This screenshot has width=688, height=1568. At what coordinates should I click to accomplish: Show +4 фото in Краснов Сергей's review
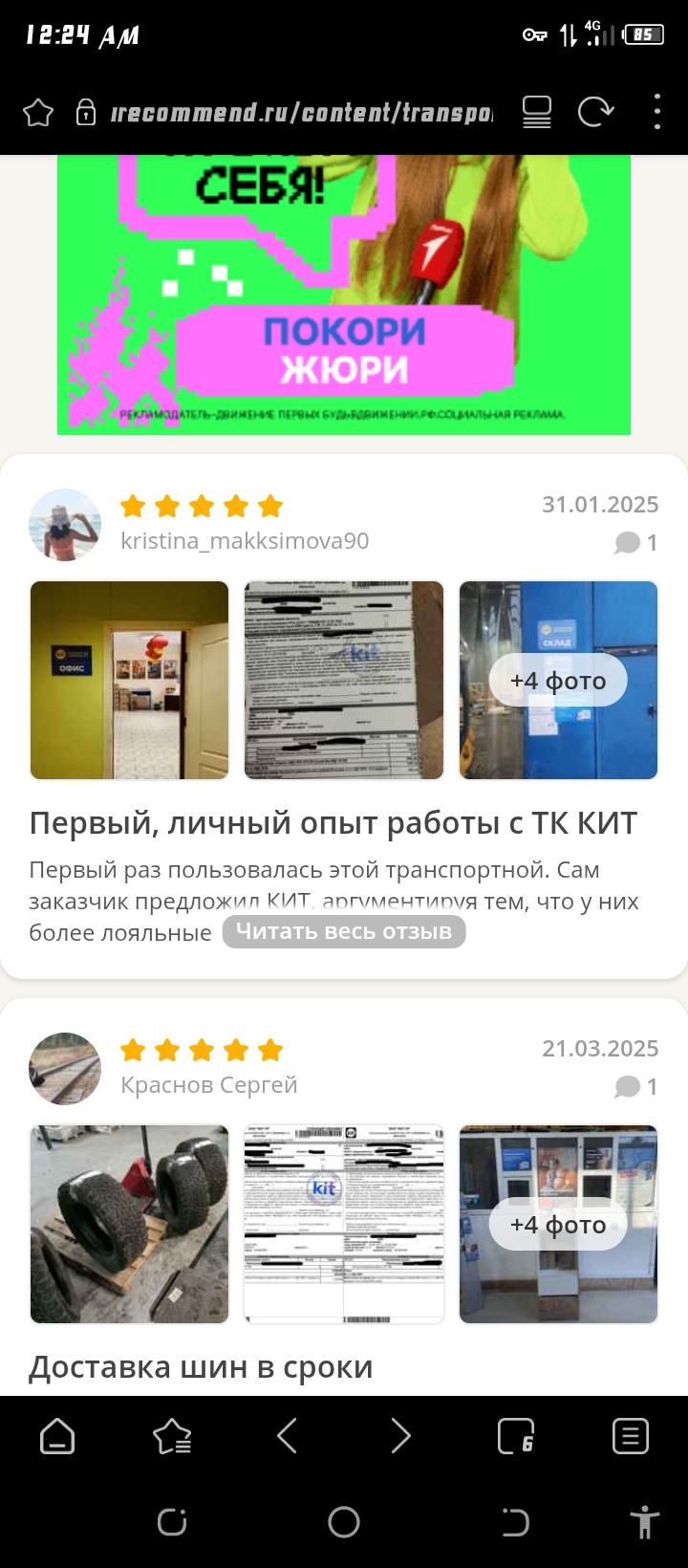pos(558,1224)
